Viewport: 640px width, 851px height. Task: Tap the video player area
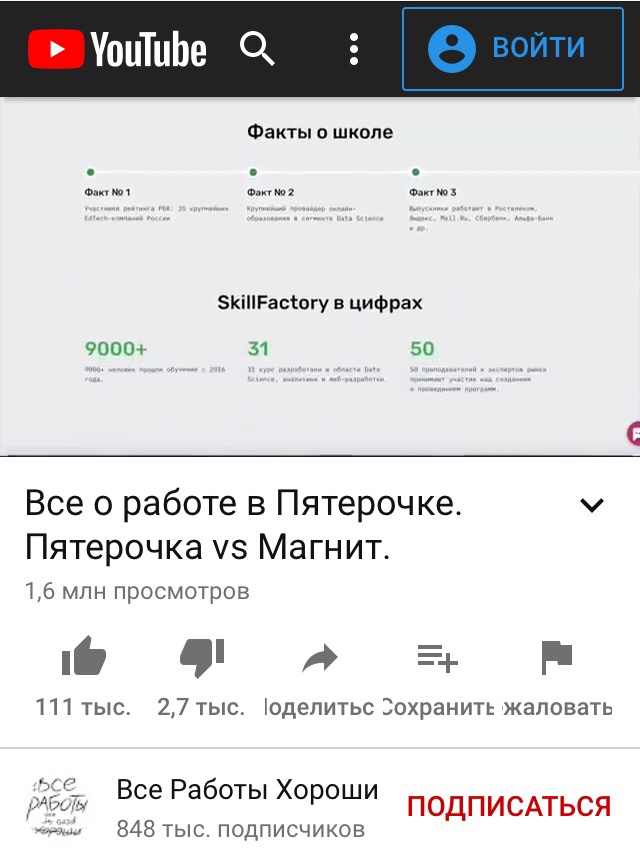[x=320, y=275]
